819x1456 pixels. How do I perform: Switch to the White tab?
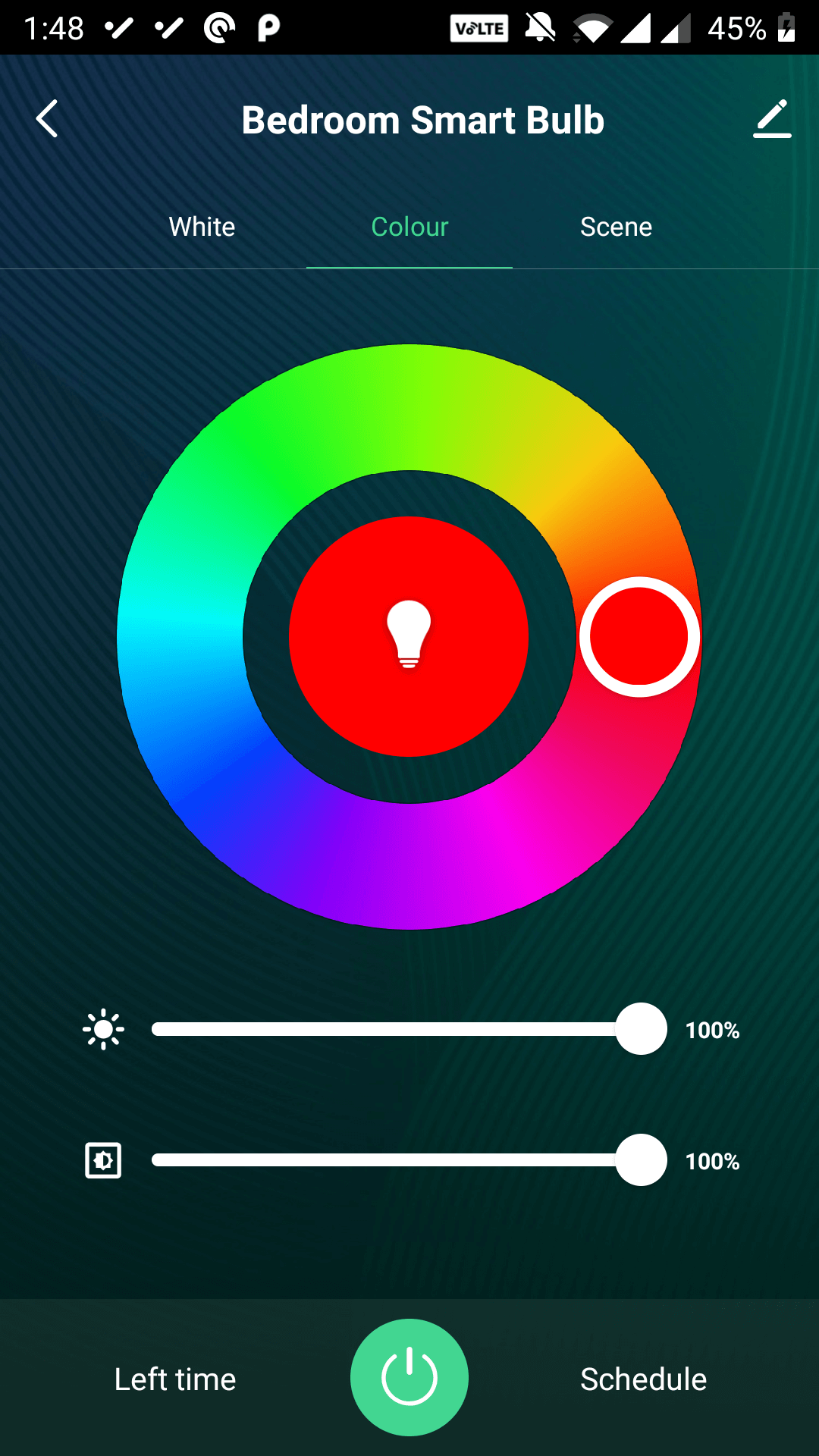click(x=202, y=227)
